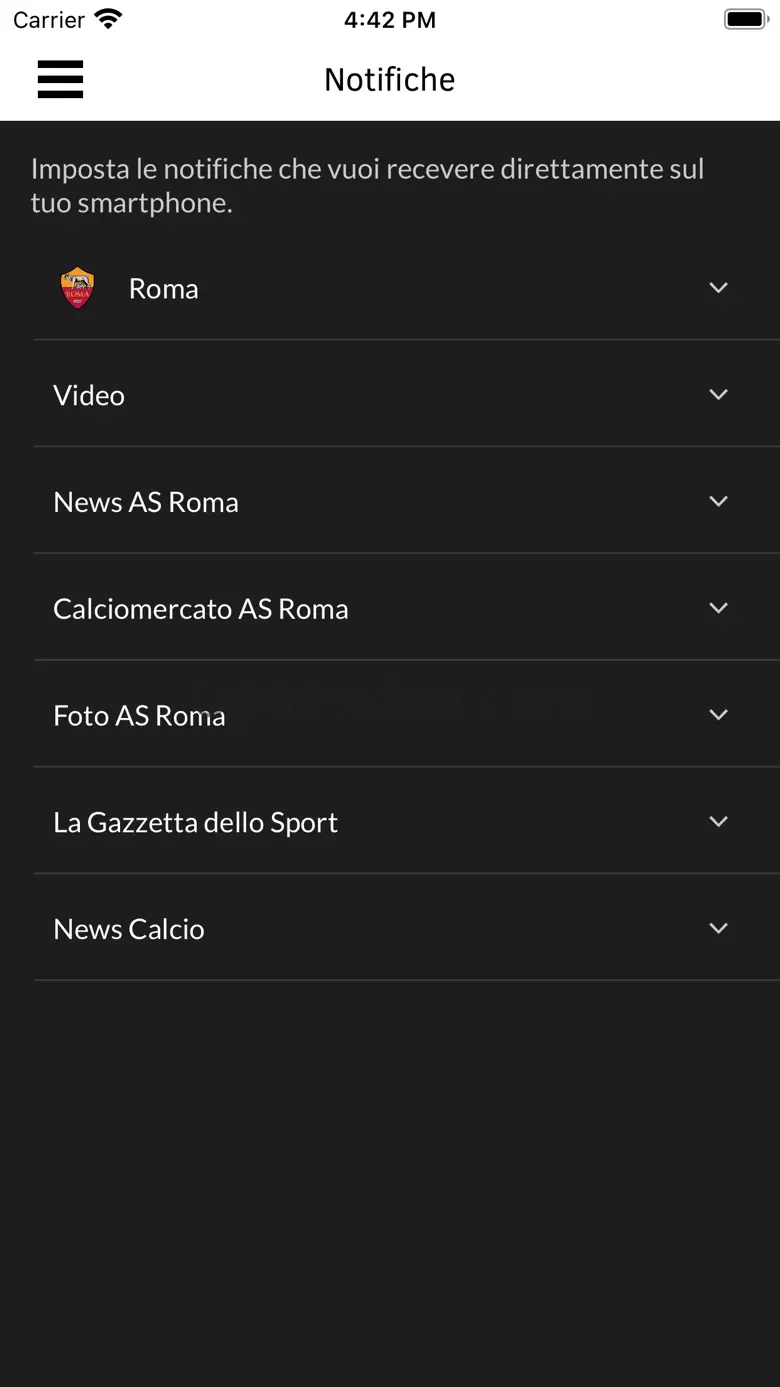
Task: Open News AS Roma notification options
Action: click(718, 501)
